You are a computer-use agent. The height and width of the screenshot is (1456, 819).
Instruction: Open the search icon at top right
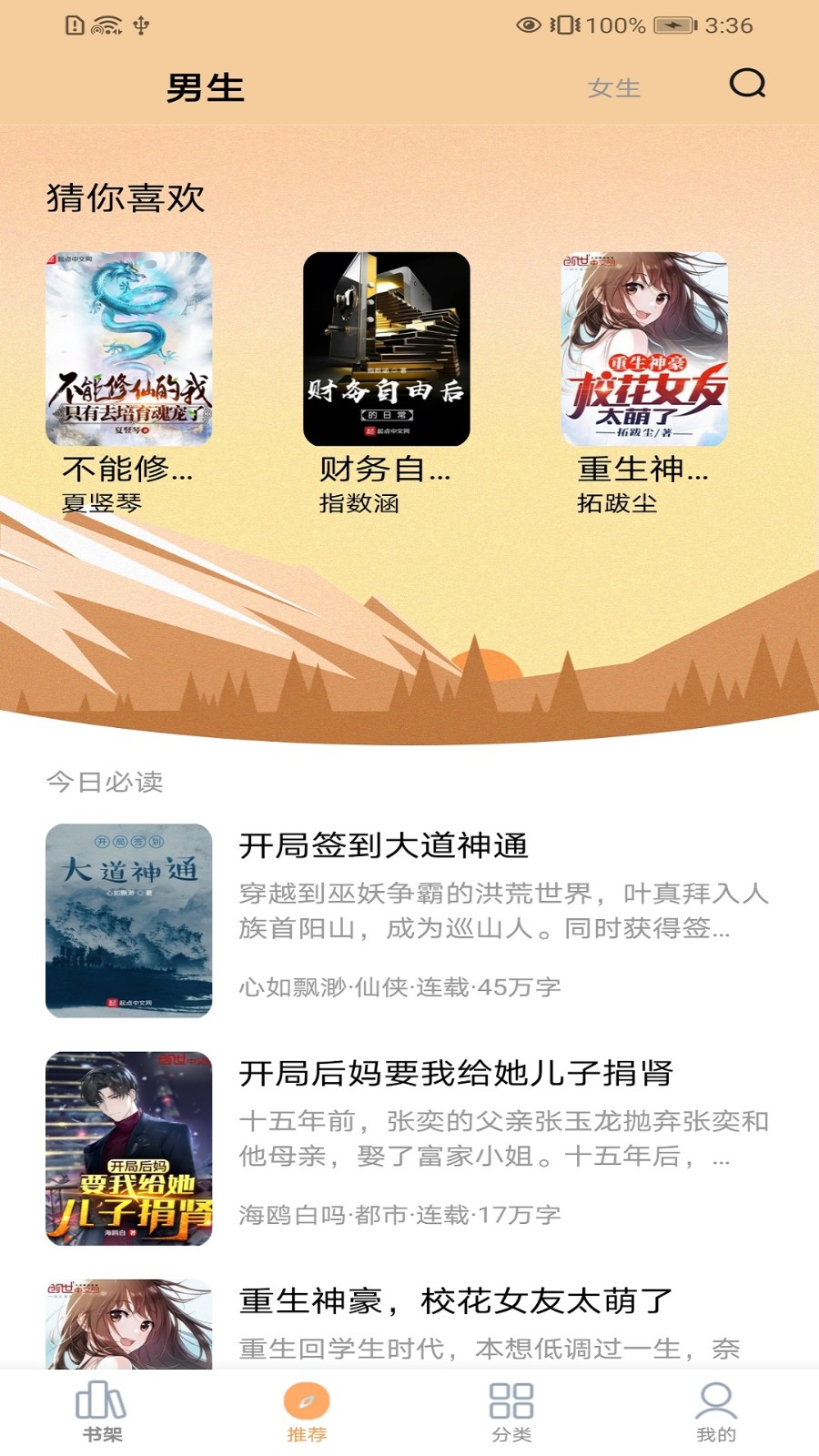point(748,86)
